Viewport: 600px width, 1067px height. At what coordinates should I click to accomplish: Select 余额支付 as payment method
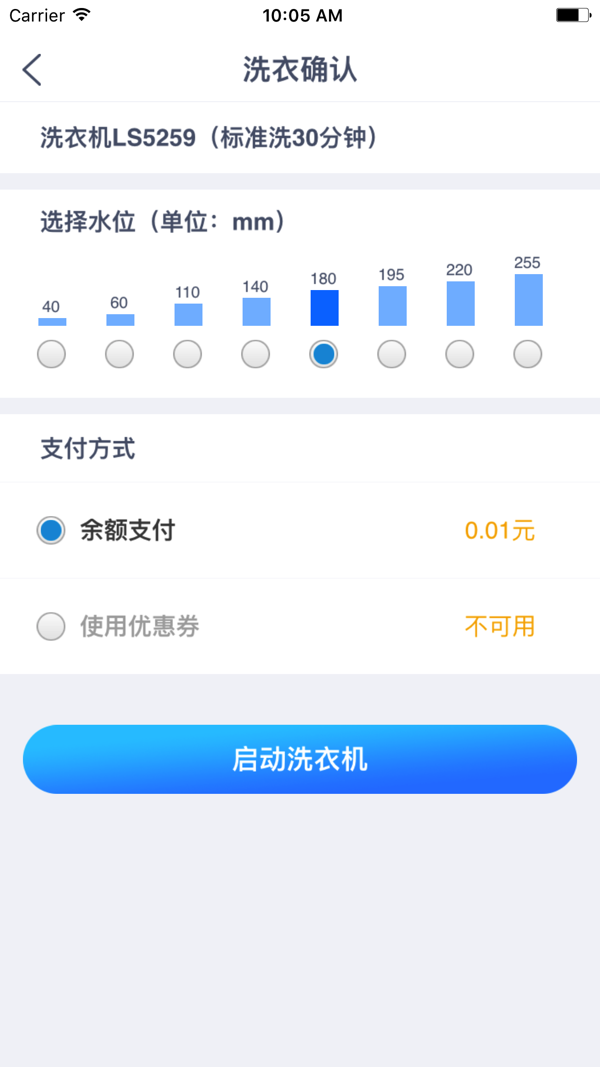(51, 530)
